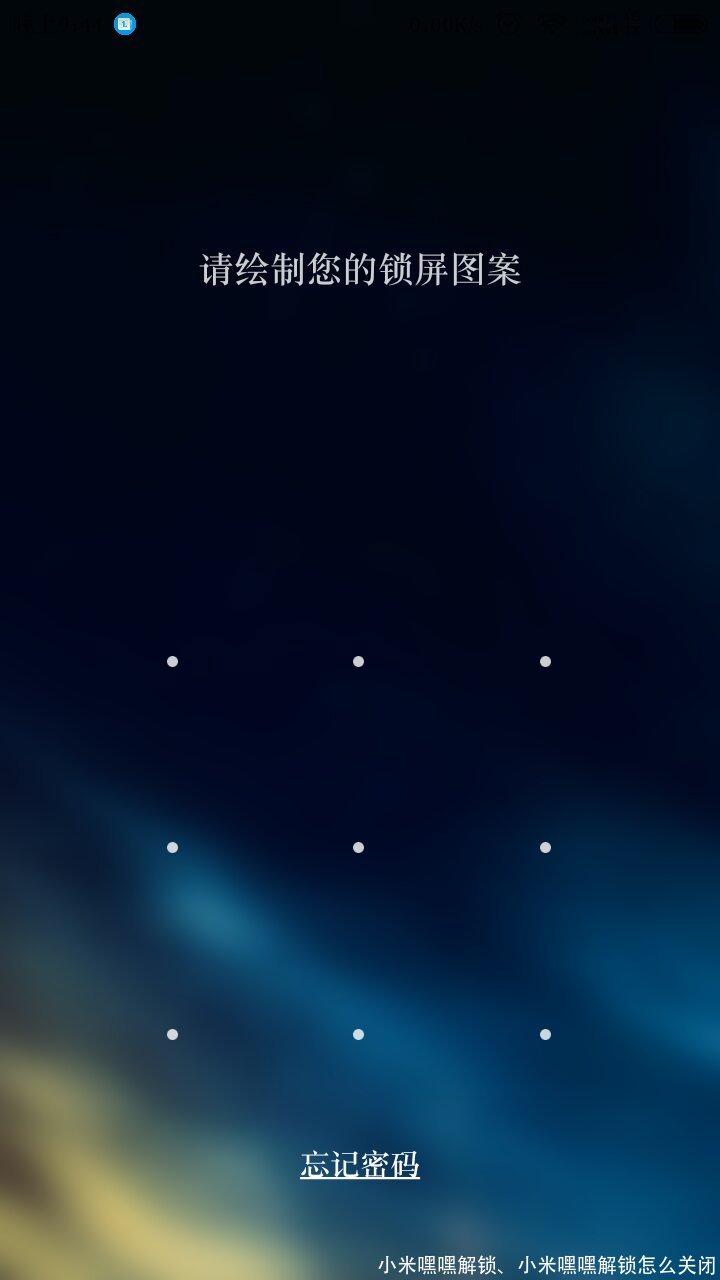Tap the 忘记密码 forgot password link
The width and height of the screenshot is (720, 1280).
359,1164
